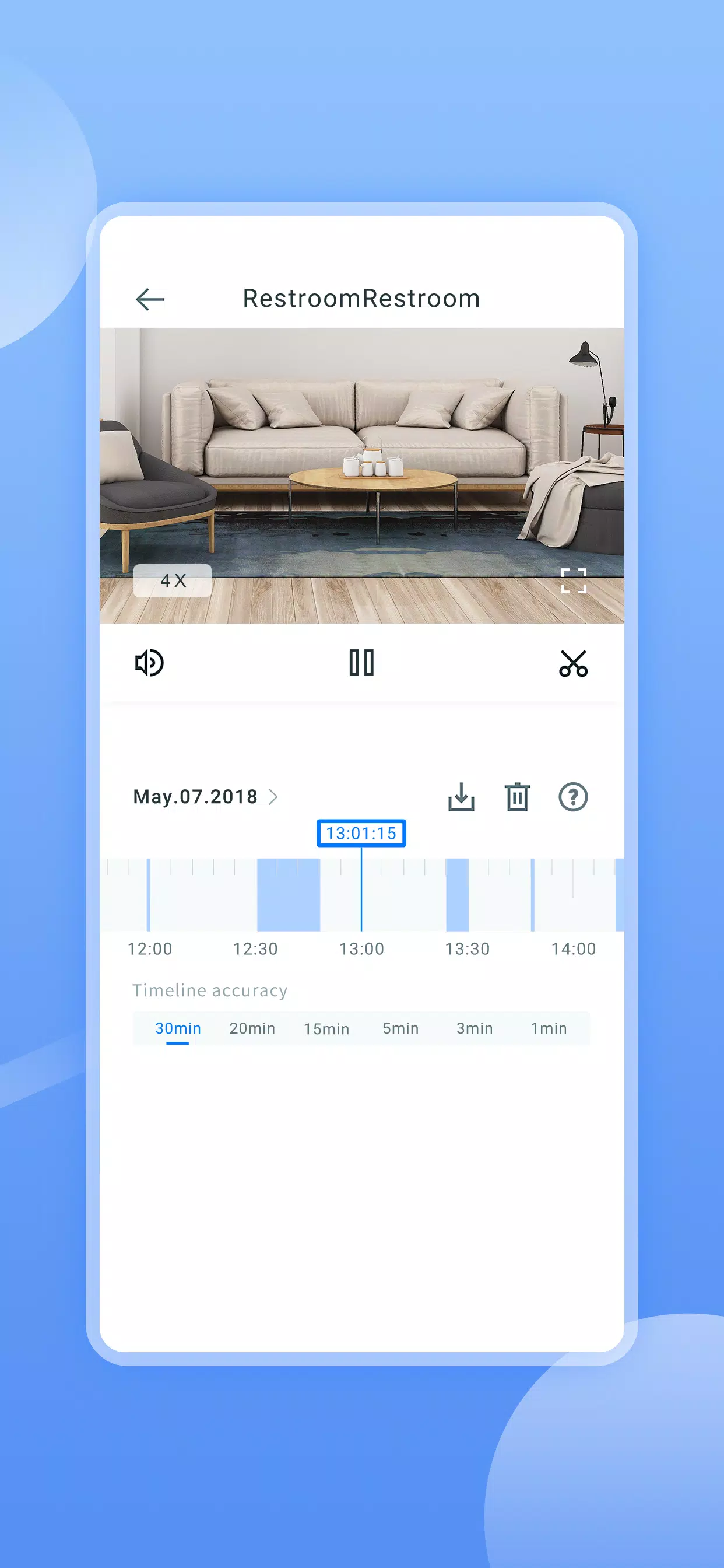This screenshot has height=1568, width=724.
Task: Open the scissors clip tool
Action: point(573,663)
